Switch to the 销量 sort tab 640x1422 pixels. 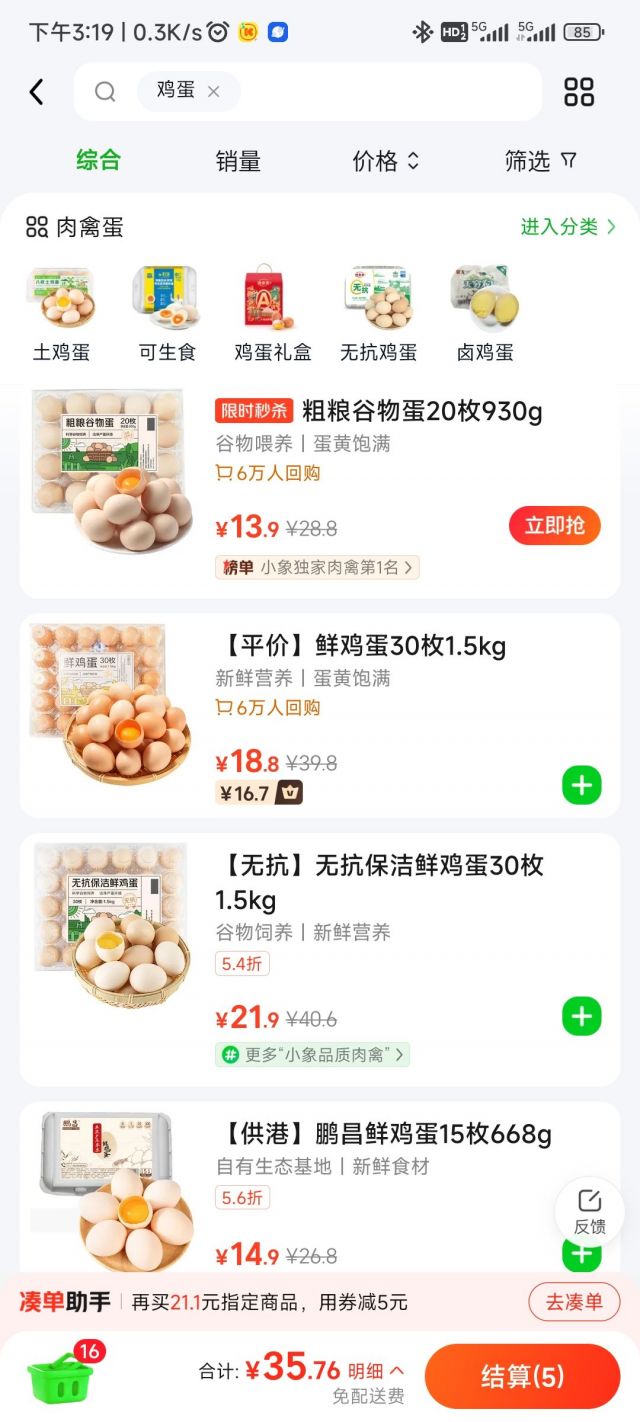pyautogui.click(x=238, y=161)
